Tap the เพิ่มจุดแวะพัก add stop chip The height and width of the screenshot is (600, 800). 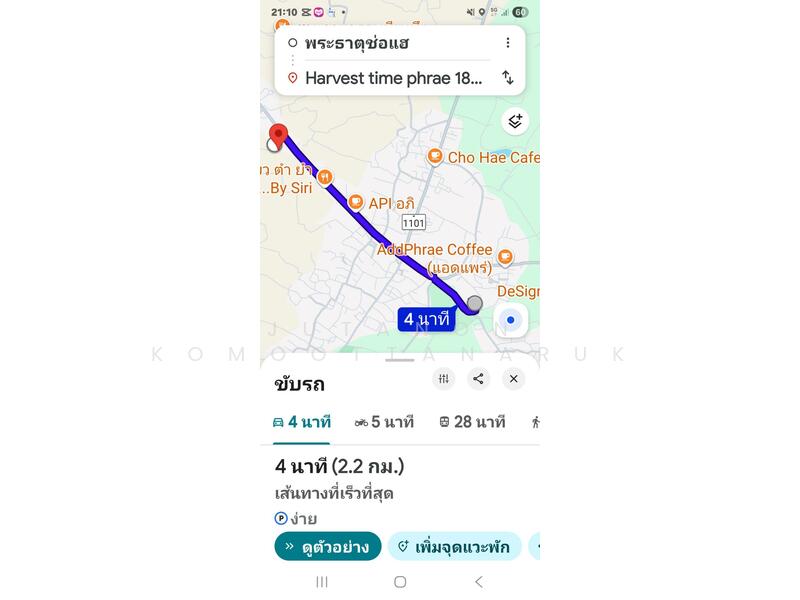click(454, 546)
